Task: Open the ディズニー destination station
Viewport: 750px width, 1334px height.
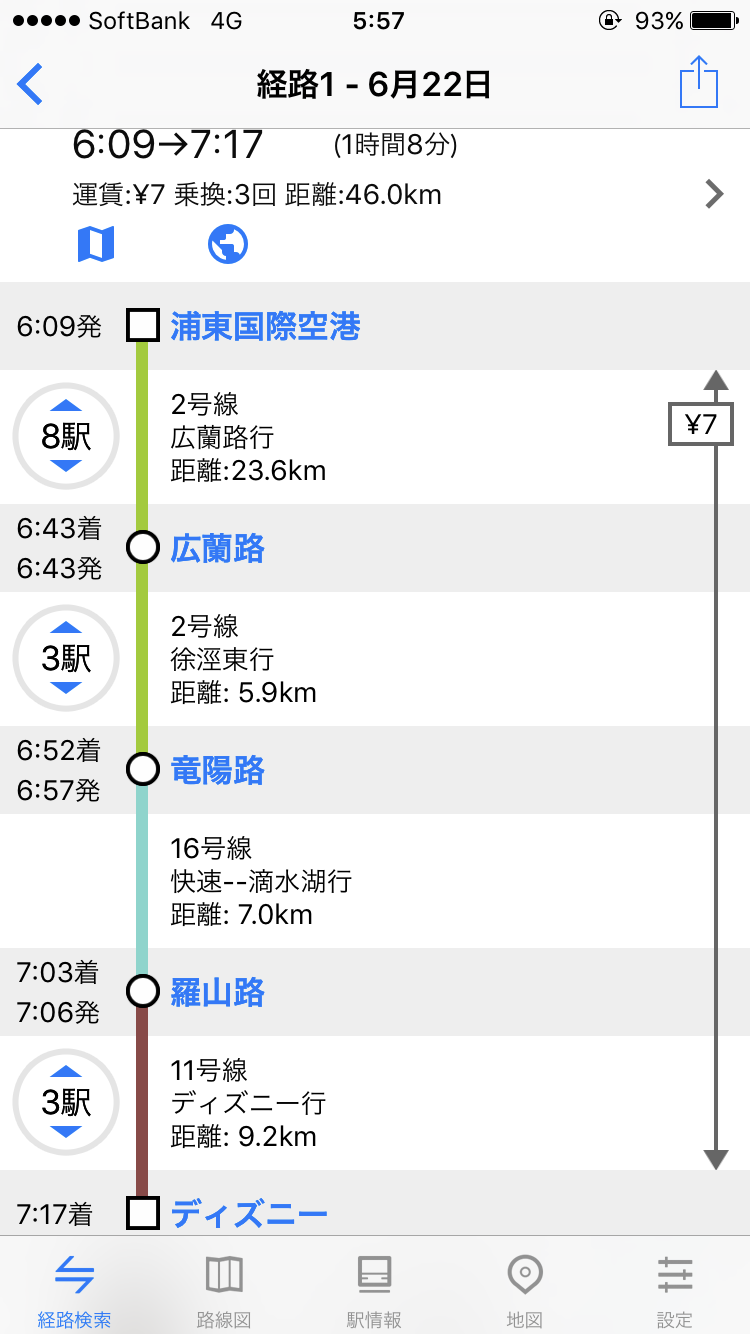Action: click(249, 1215)
